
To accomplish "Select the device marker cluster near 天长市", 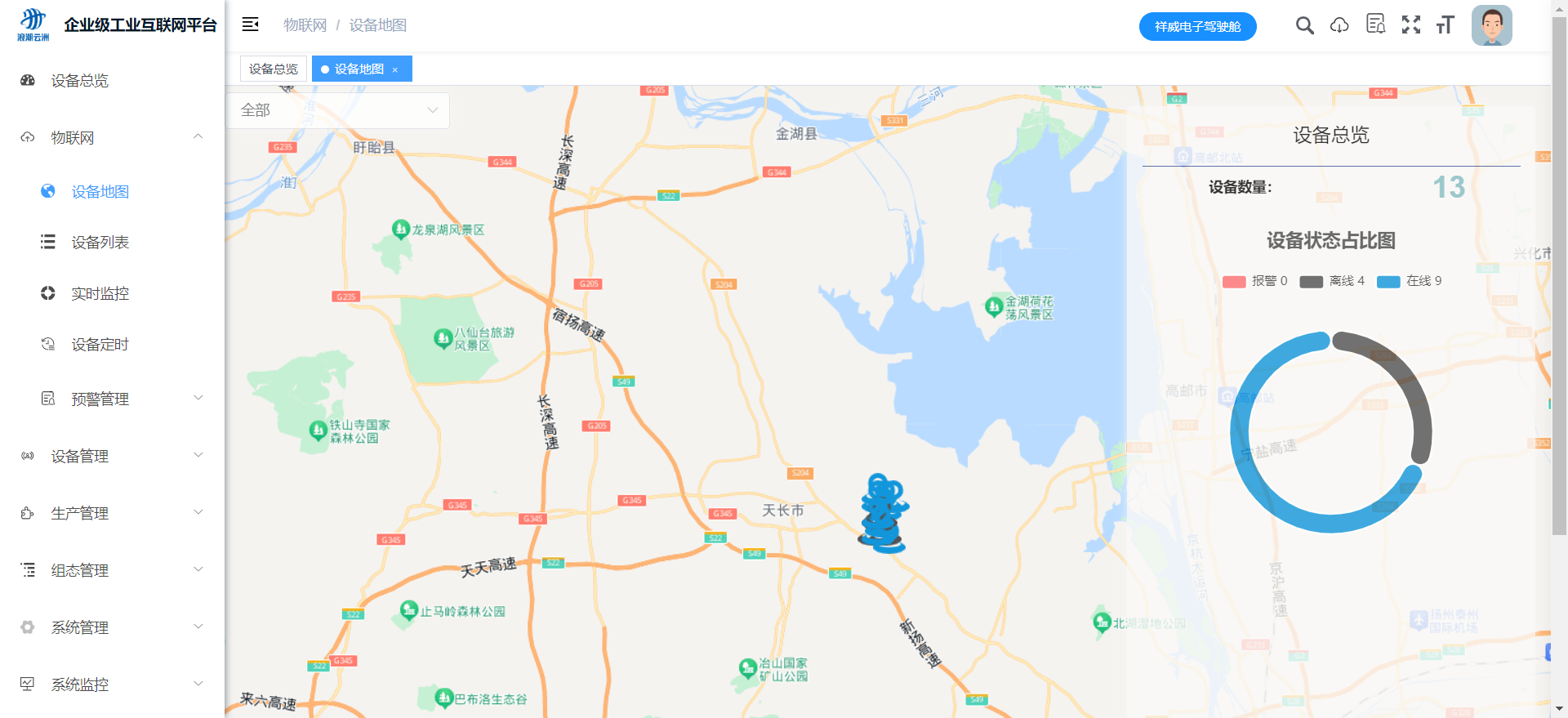I will click(x=883, y=515).
